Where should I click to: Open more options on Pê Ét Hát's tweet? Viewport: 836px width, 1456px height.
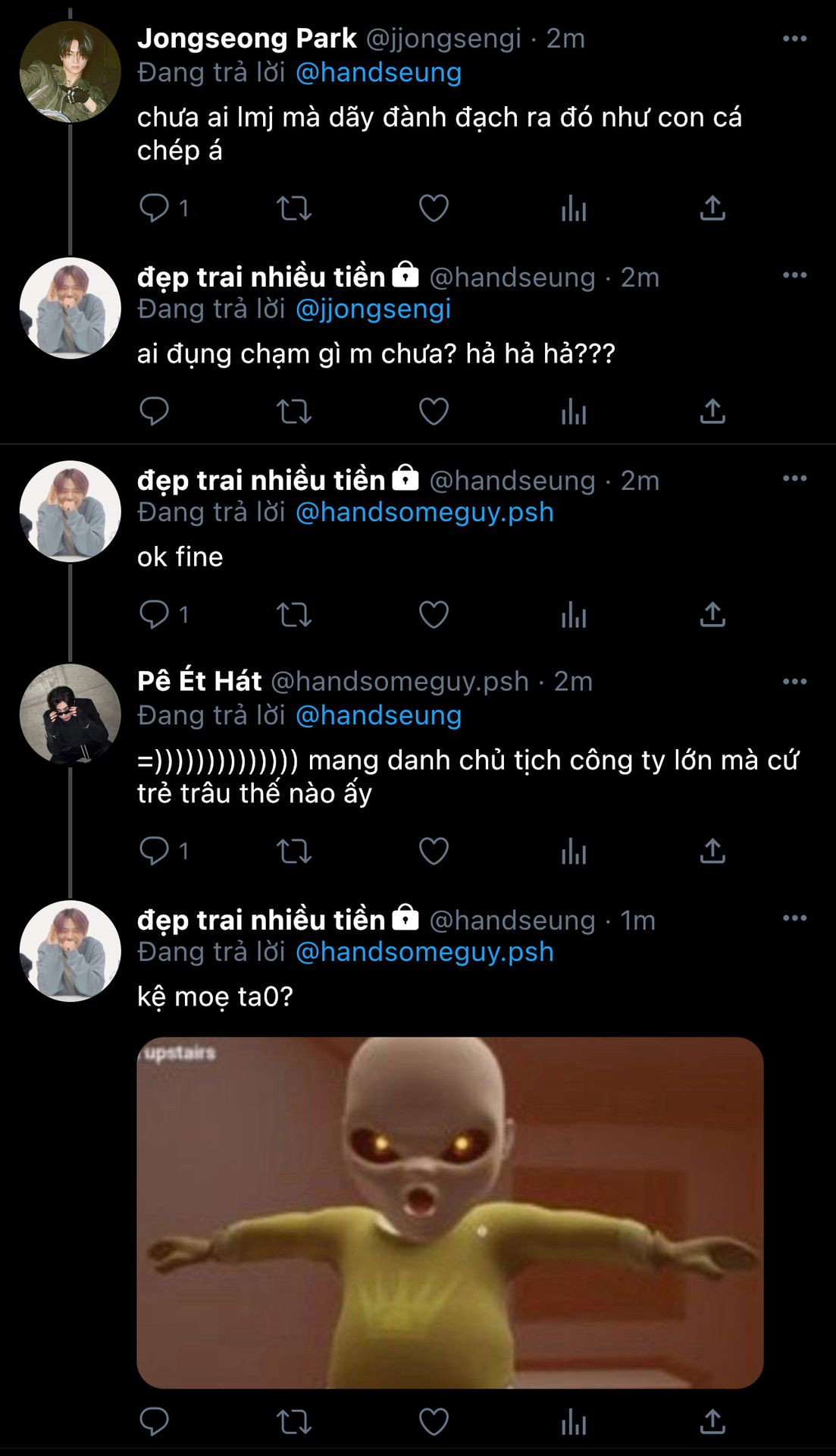pos(794,682)
